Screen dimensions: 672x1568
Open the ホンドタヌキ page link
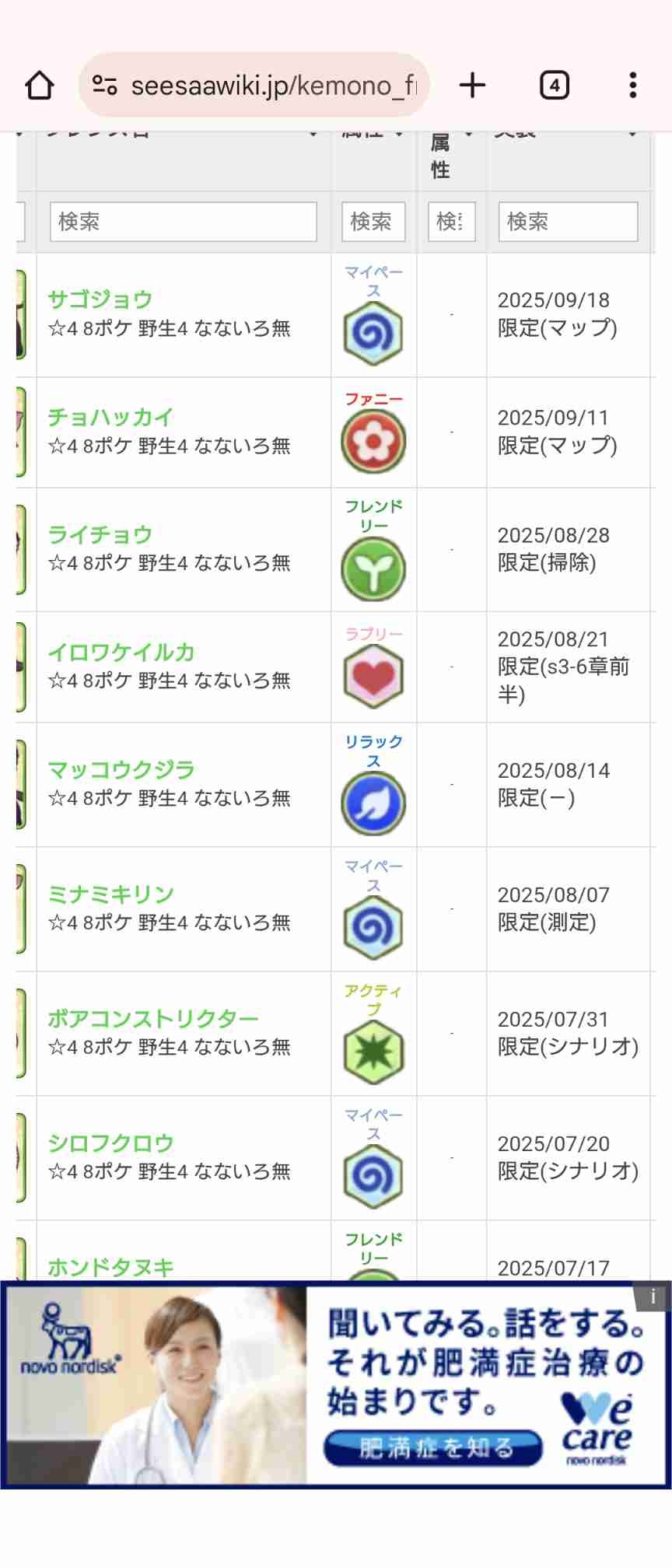tap(110, 1268)
